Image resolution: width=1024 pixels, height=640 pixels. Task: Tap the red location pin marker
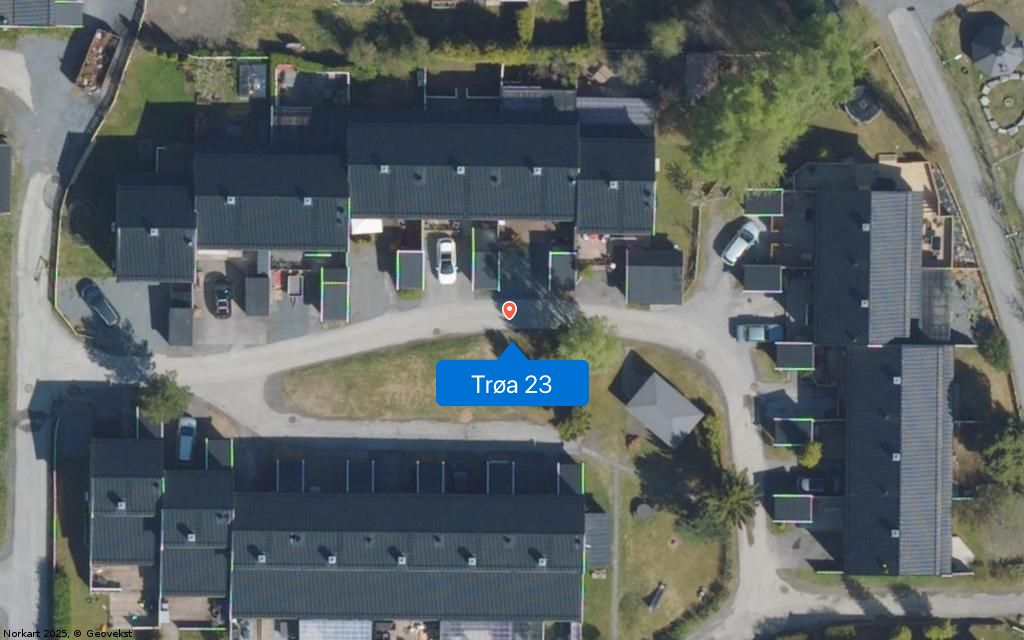pos(510,310)
